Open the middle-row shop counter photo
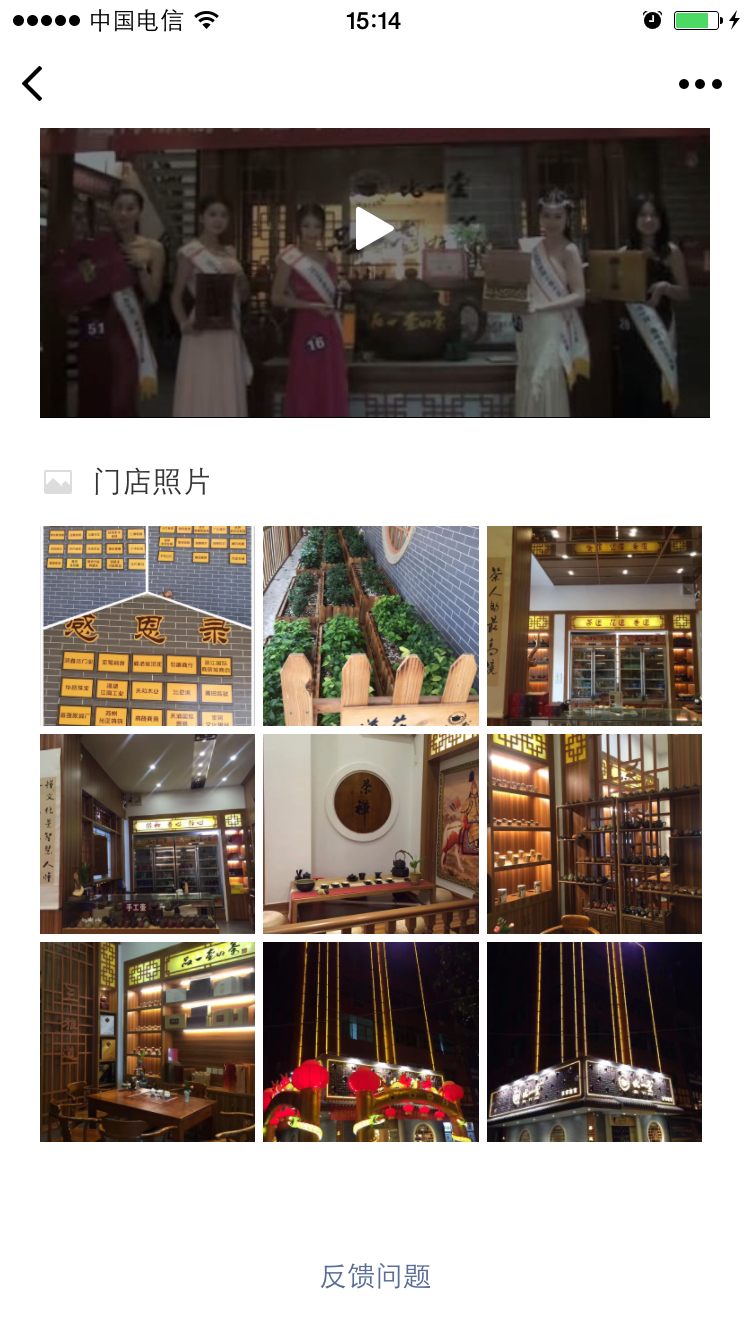 (147, 834)
